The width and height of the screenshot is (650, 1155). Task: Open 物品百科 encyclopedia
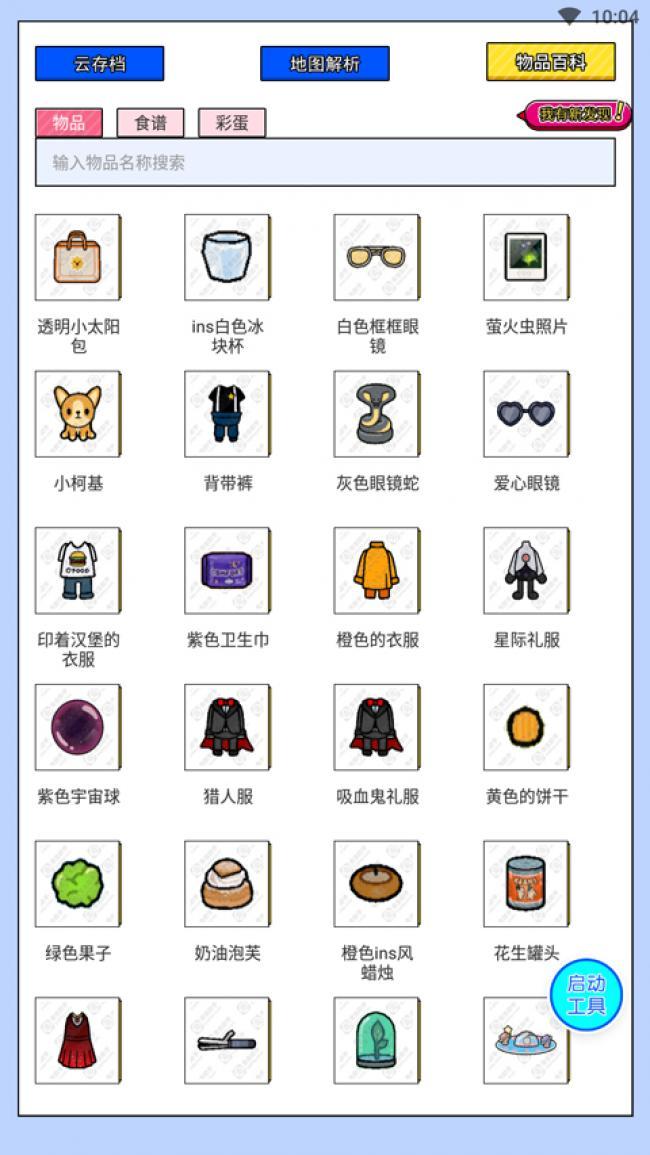(550, 62)
